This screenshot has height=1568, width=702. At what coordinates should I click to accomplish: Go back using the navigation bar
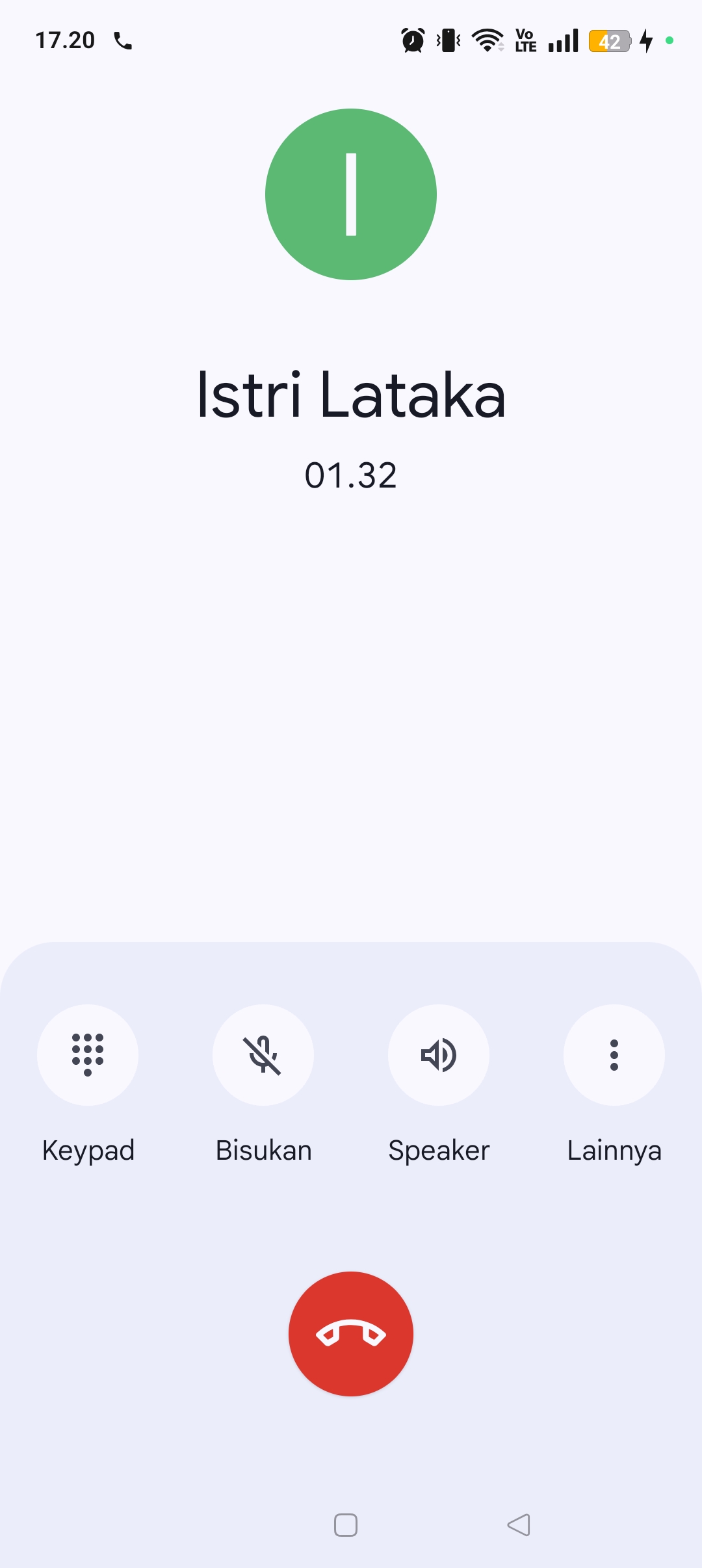[x=519, y=1524]
